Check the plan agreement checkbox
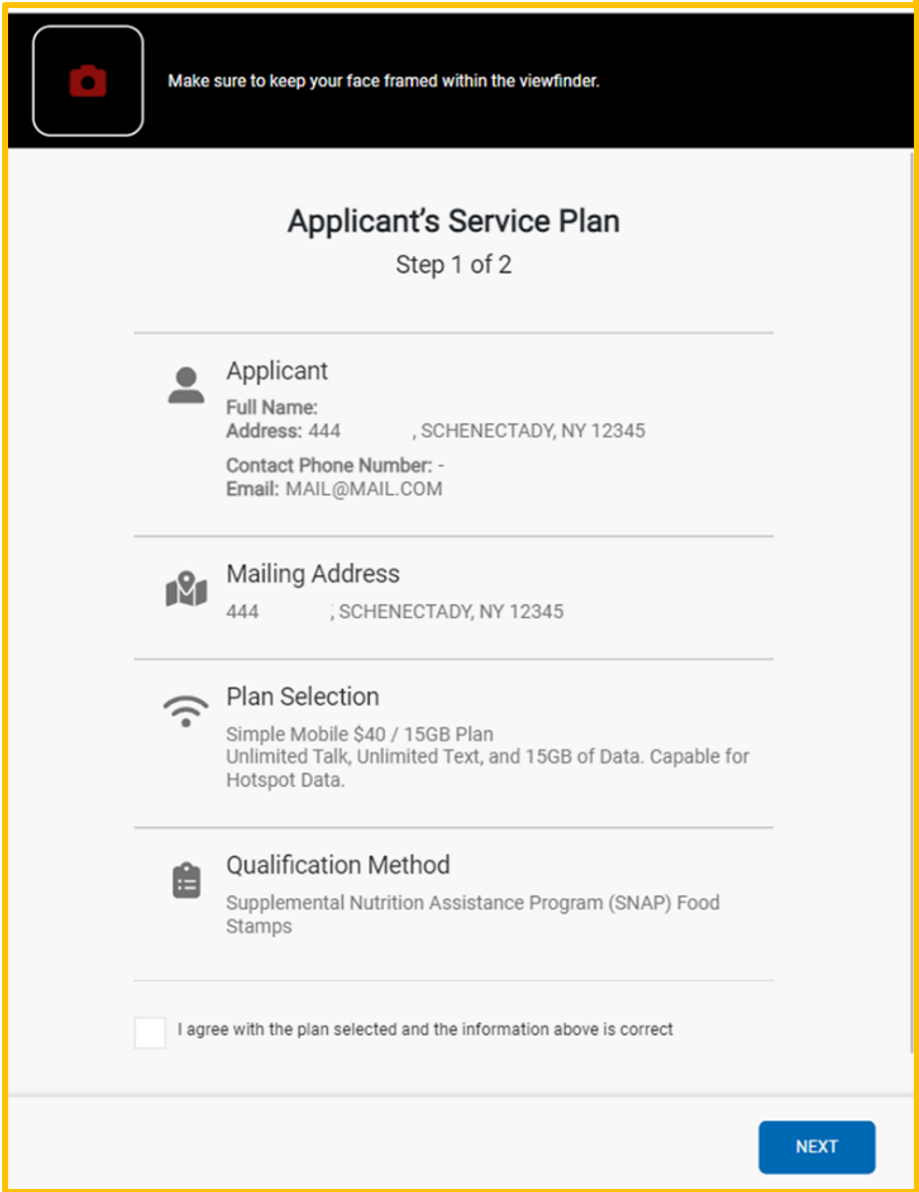 point(150,1032)
